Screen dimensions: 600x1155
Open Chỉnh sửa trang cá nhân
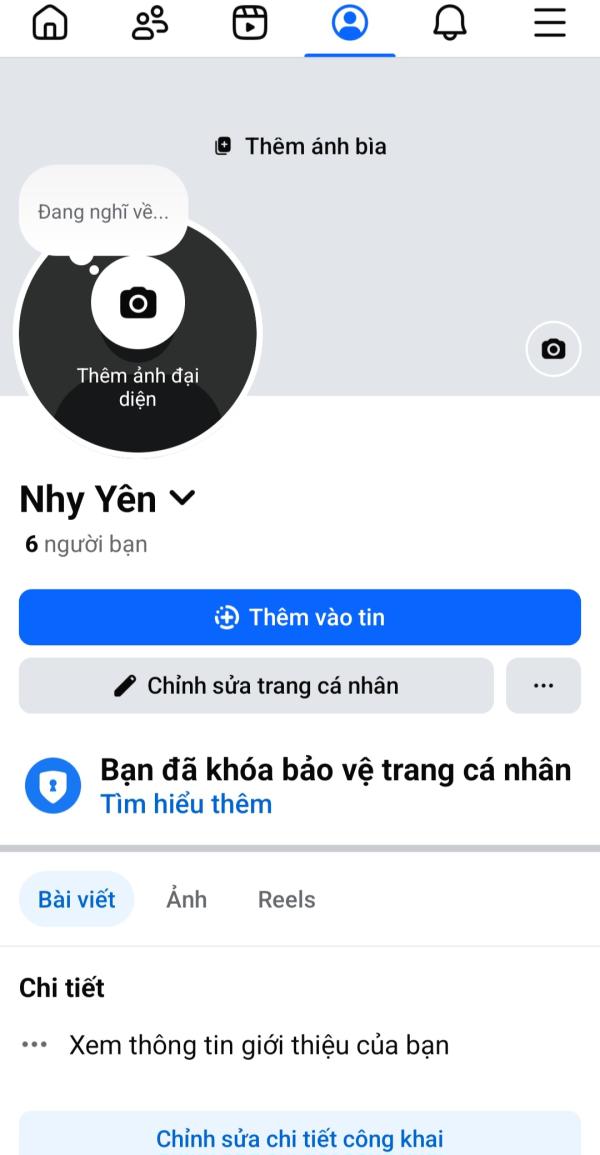pos(256,686)
